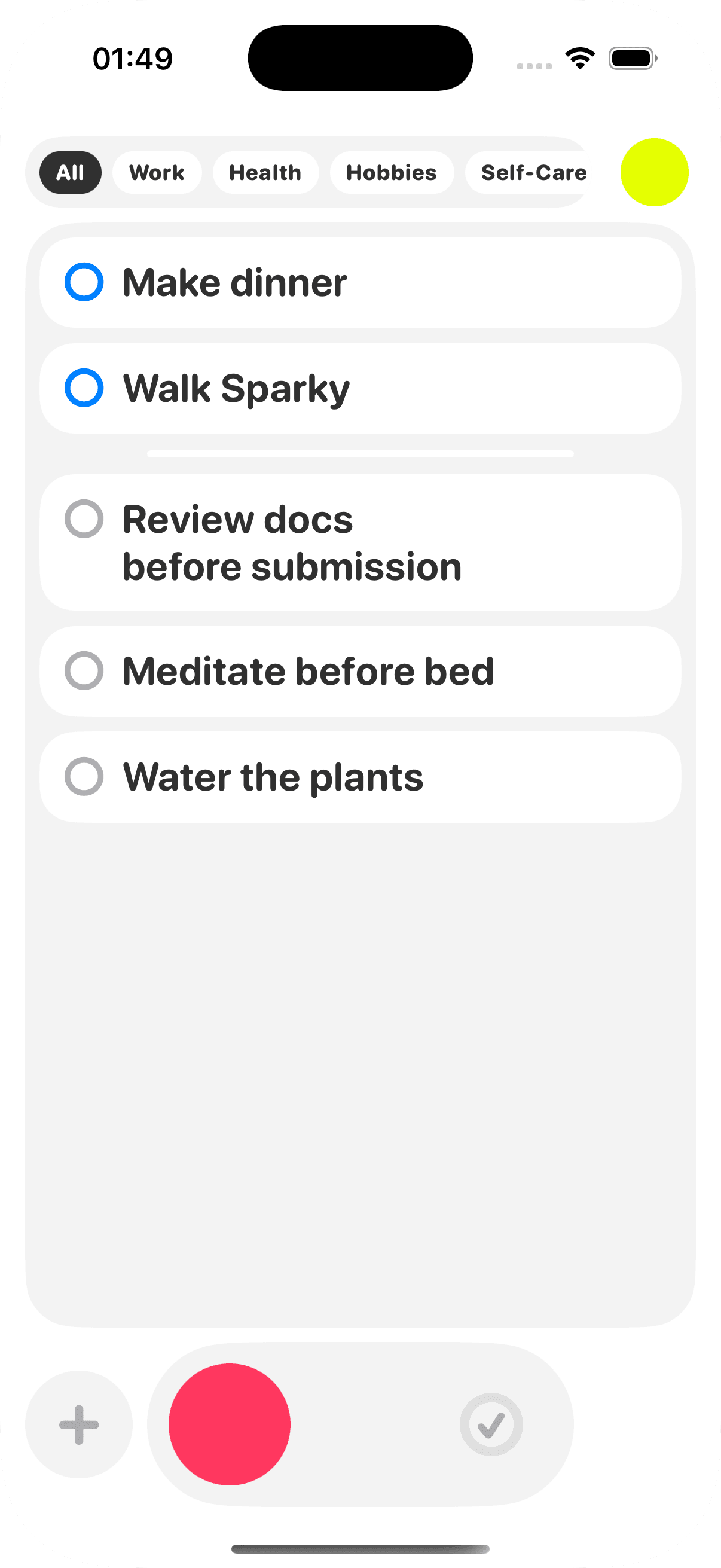Switch to the Work category
This screenshot has height=1568, width=721.
pyautogui.click(x=157, y=173)
